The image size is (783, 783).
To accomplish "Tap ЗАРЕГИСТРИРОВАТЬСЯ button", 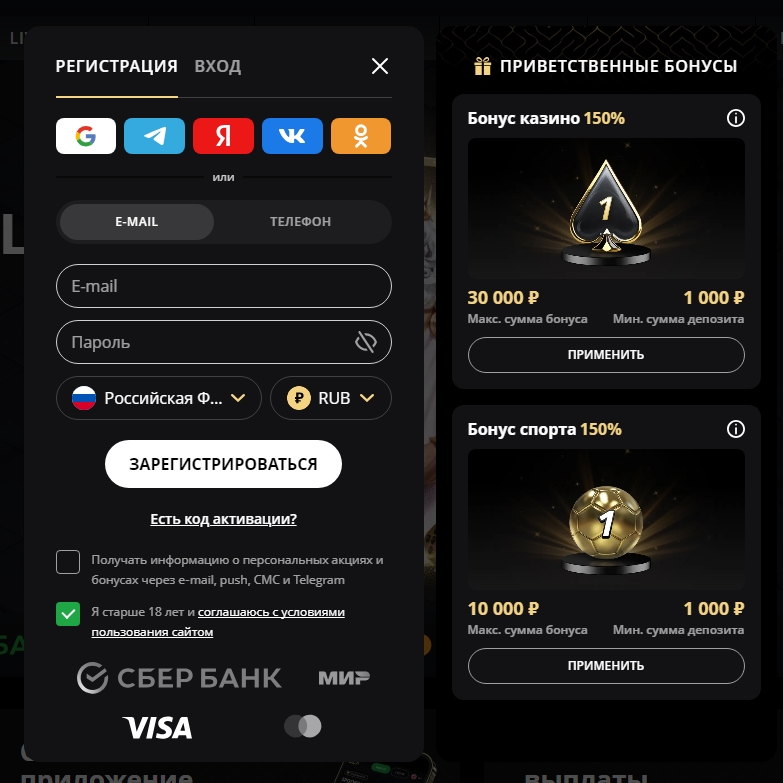I will click(223, 464).
